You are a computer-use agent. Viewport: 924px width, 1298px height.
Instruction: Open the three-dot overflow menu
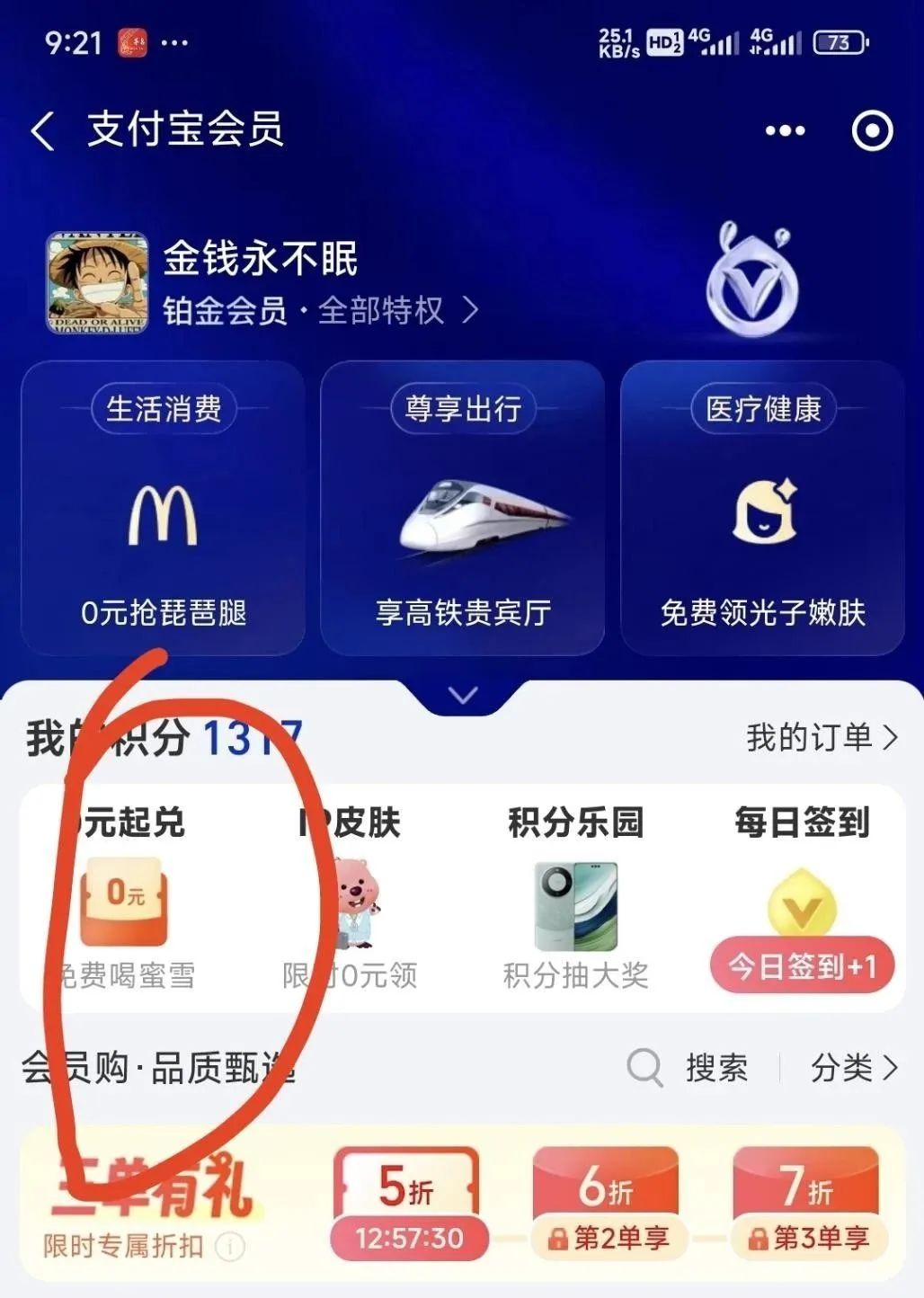(785, 131)
